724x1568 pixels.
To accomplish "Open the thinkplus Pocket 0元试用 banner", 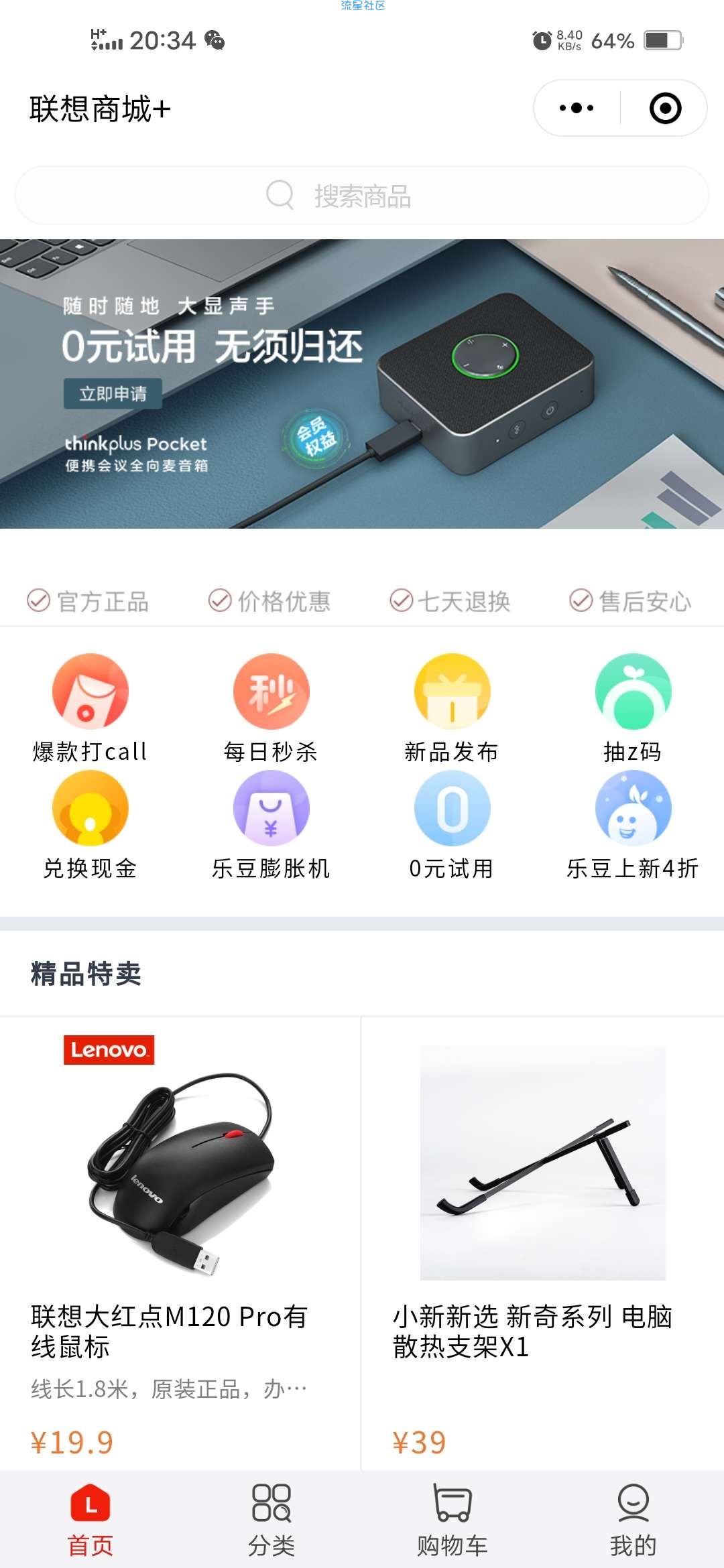I will [362, 383].
